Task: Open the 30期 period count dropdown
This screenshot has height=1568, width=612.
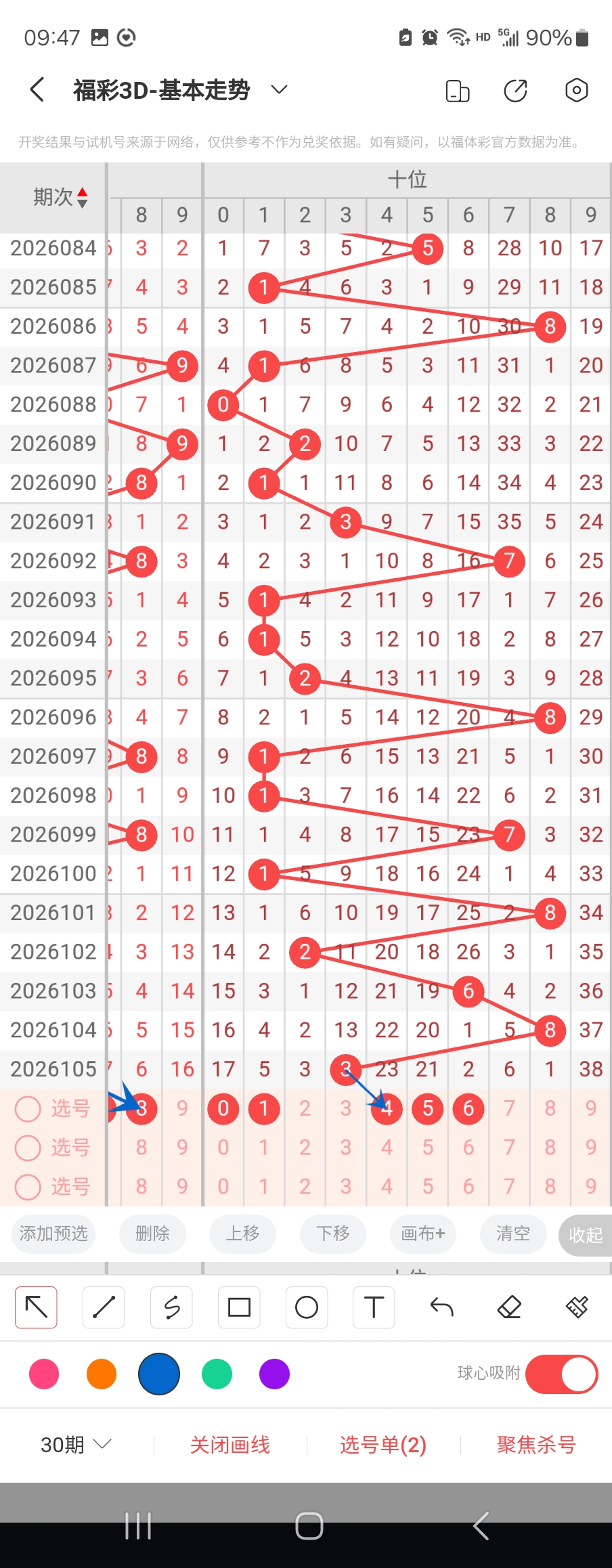Action: click(x=75, y=1445)
